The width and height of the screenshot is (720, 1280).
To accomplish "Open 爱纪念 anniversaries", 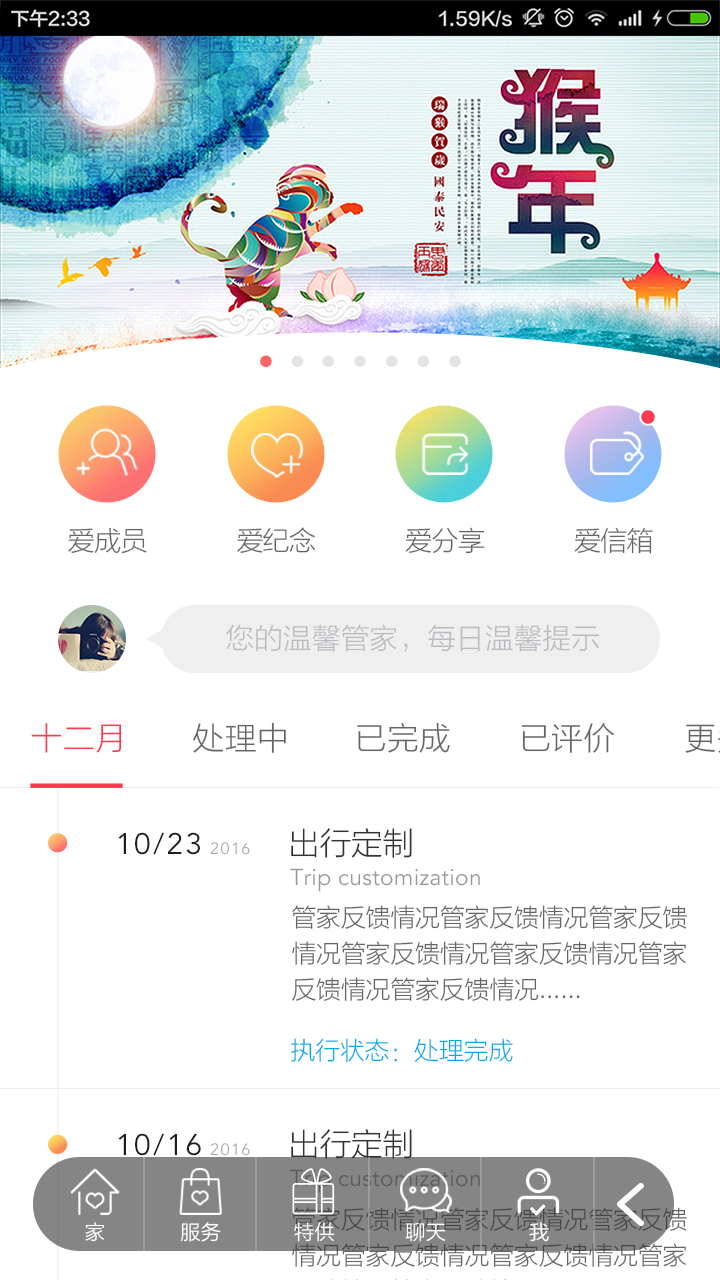I will [x=276, y=454].
